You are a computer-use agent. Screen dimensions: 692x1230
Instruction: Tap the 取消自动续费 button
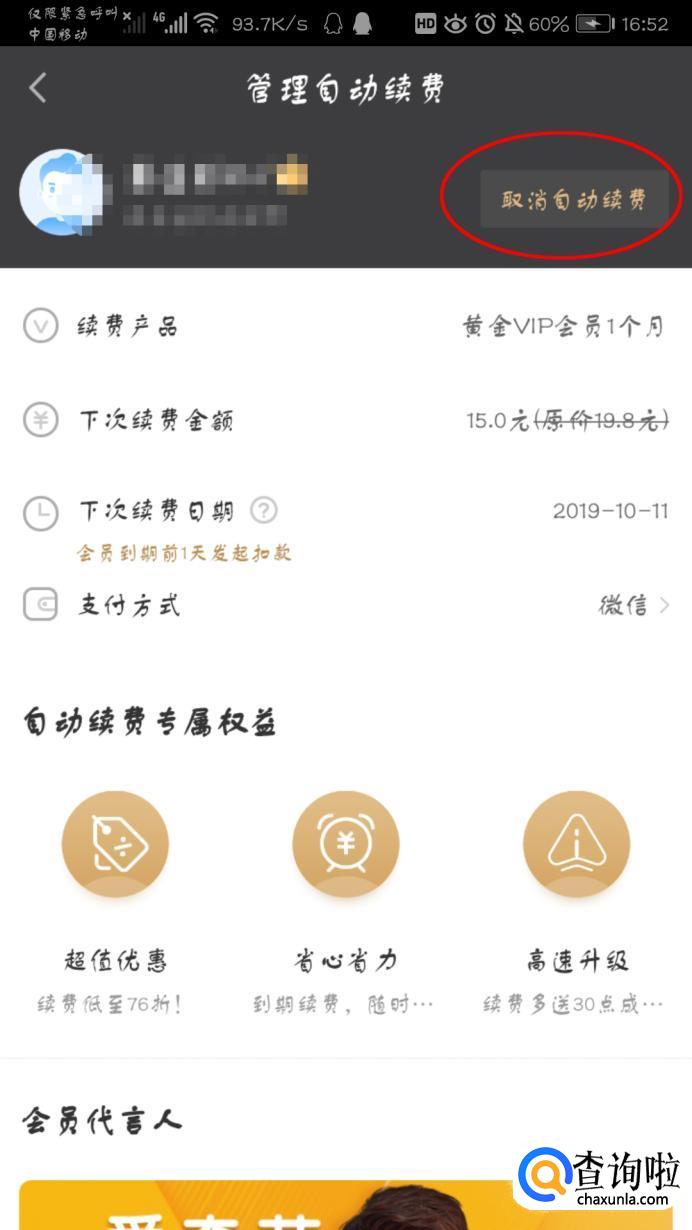point(573,199)
